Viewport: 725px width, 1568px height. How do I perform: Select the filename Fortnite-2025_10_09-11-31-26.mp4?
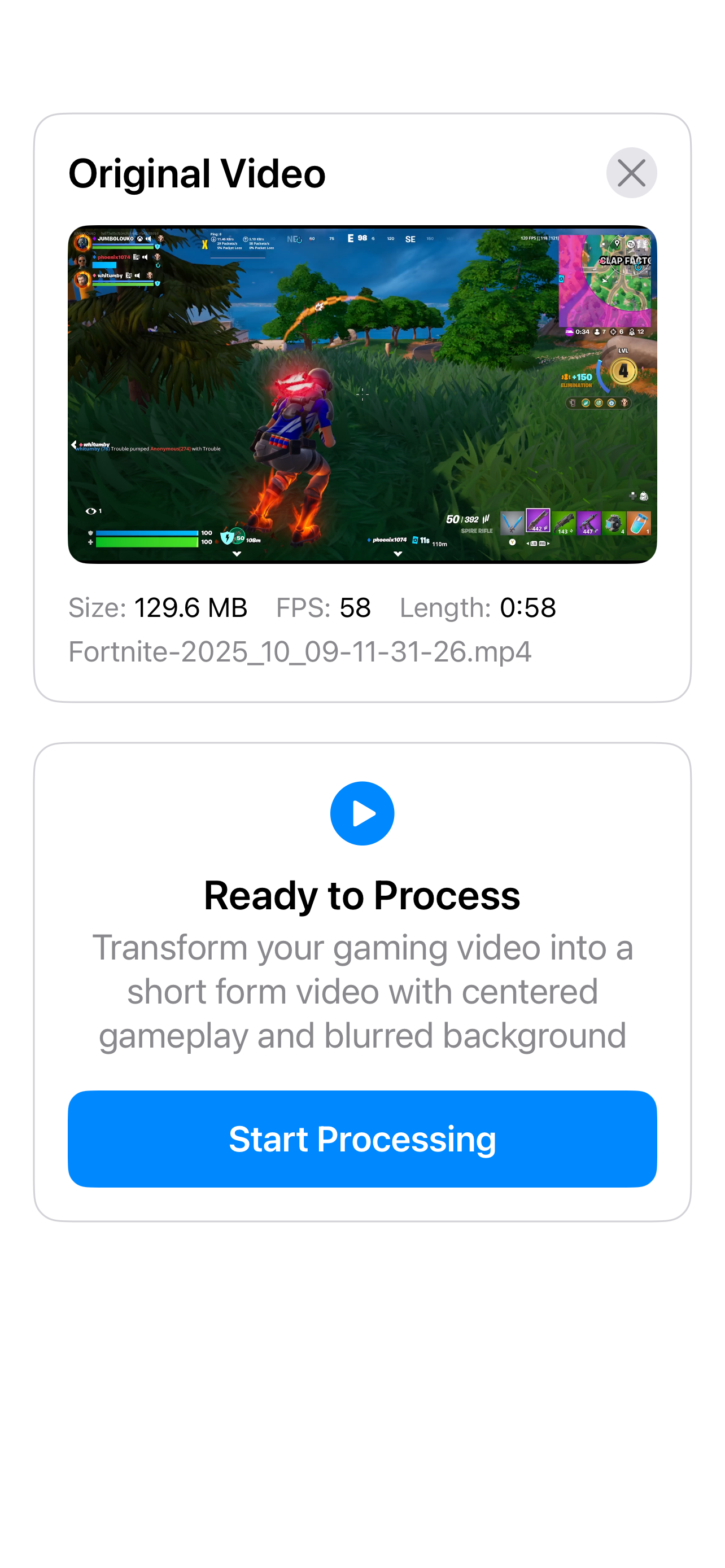[300, 651]
